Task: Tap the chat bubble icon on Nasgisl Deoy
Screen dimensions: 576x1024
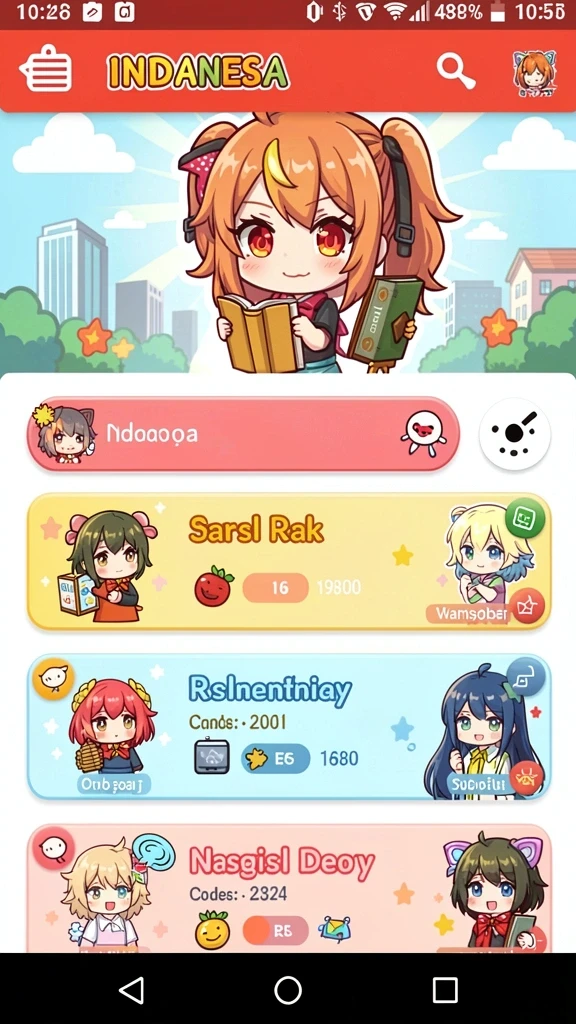Action: click(54, 848)
